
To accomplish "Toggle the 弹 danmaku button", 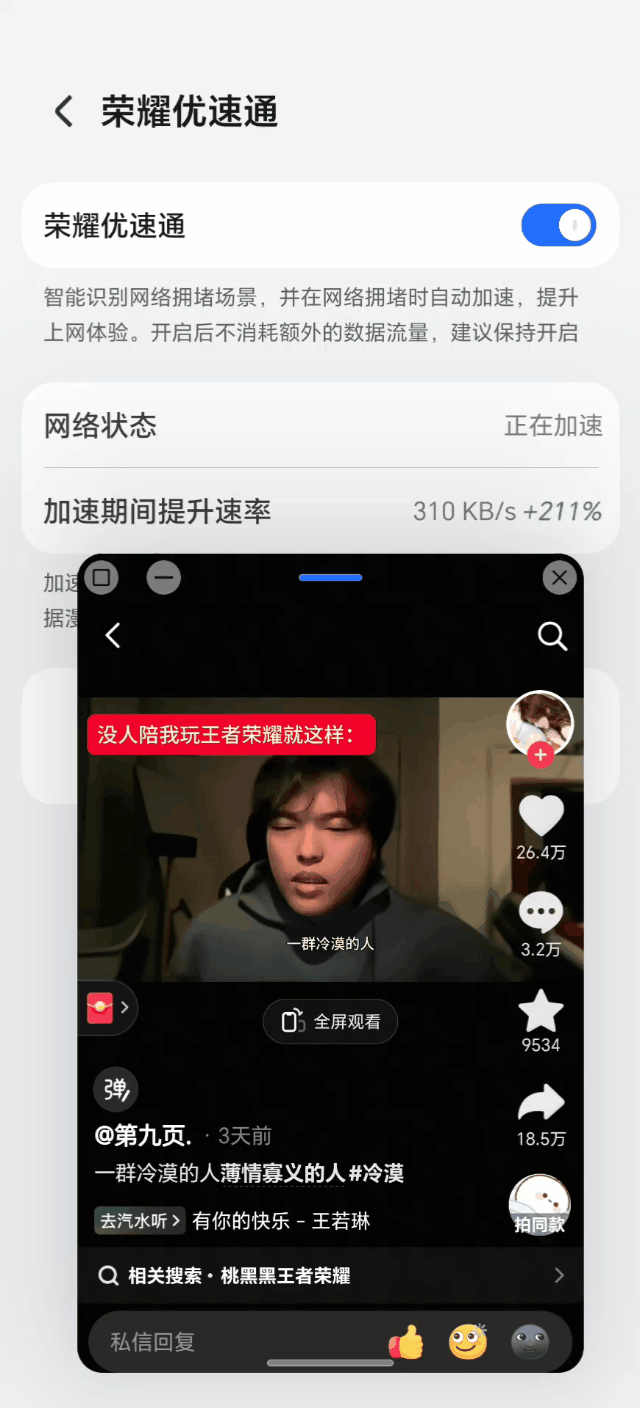I will (115, 1089).
